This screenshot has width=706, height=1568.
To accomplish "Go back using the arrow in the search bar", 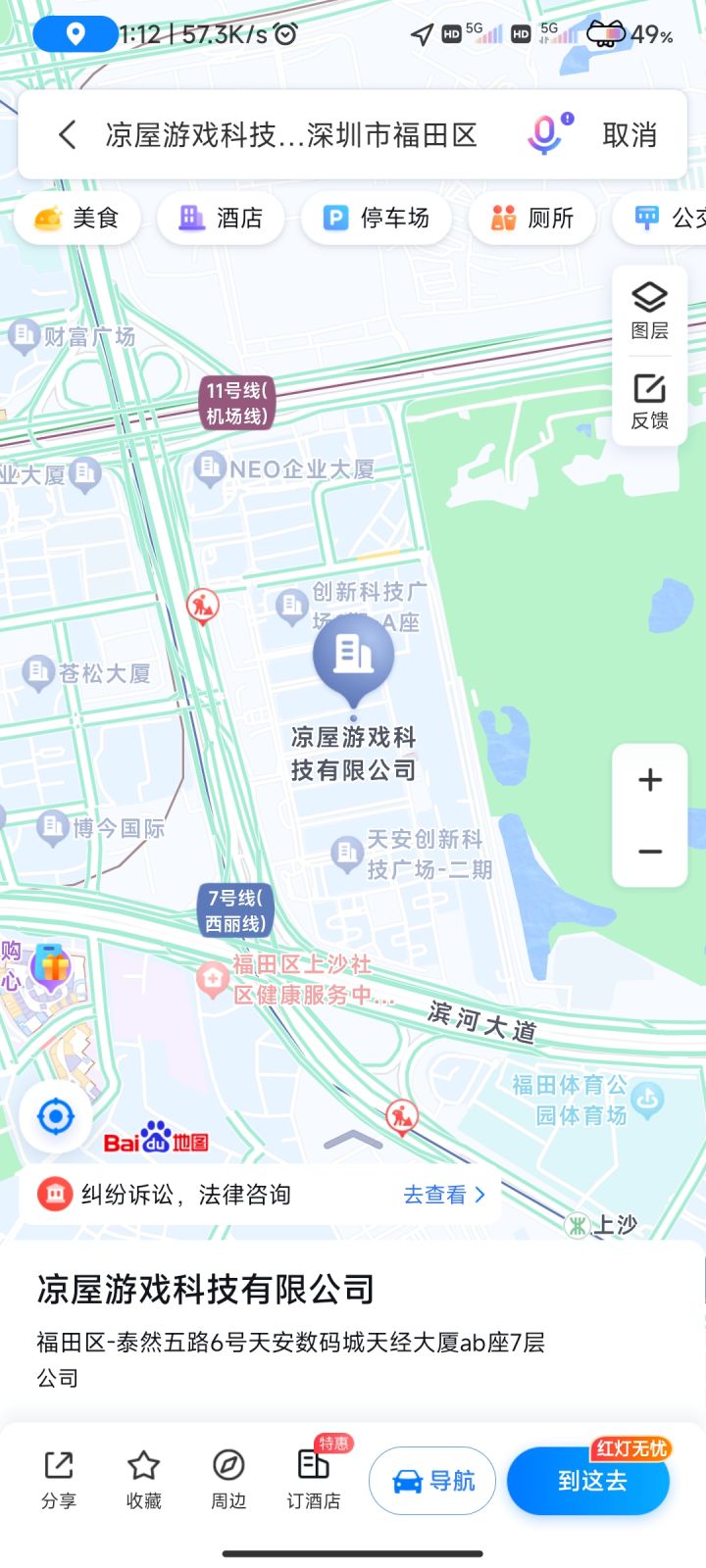I will click(67, 134).
